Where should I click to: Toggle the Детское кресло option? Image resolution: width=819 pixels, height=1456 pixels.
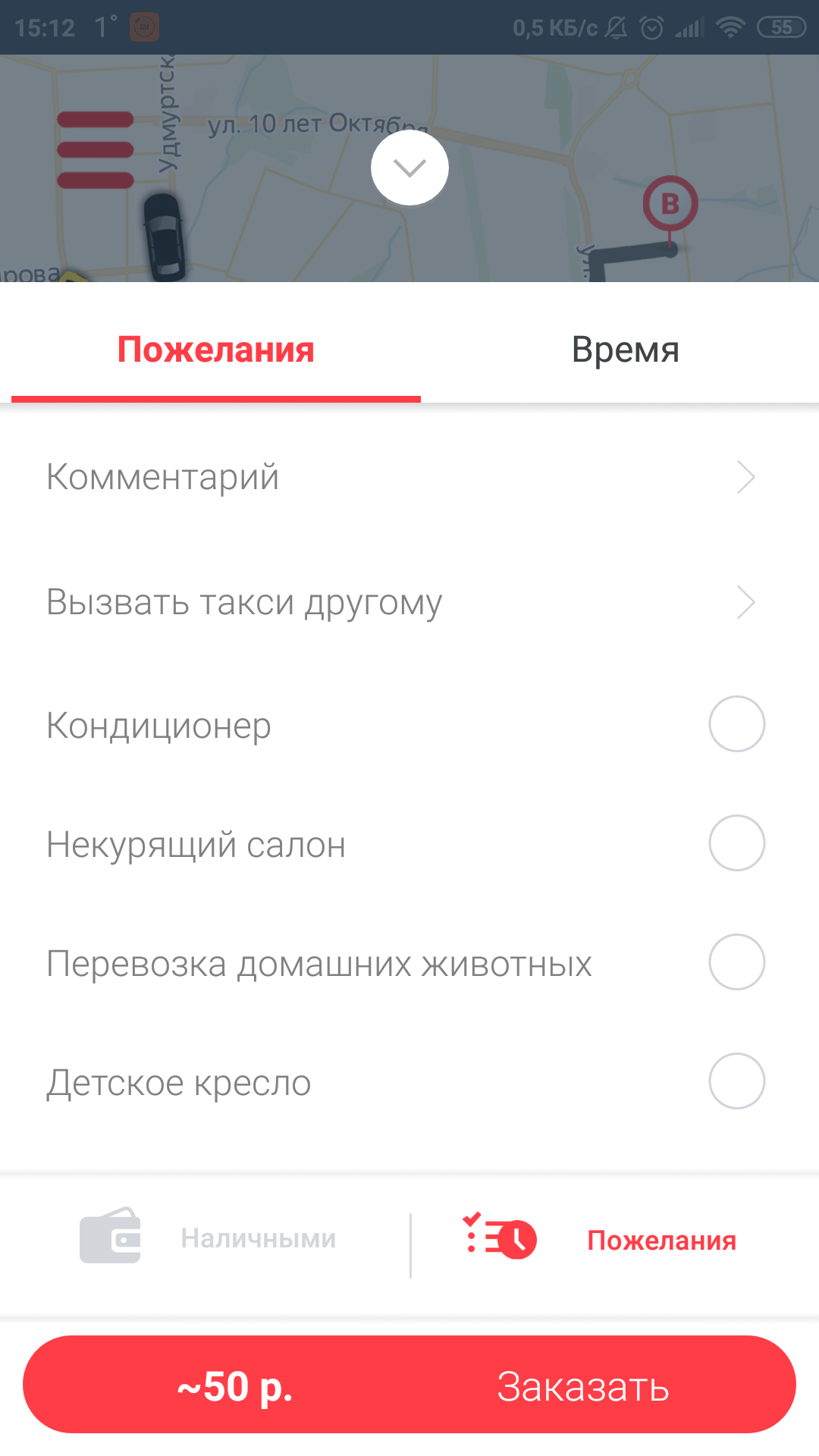[736, 1081]
